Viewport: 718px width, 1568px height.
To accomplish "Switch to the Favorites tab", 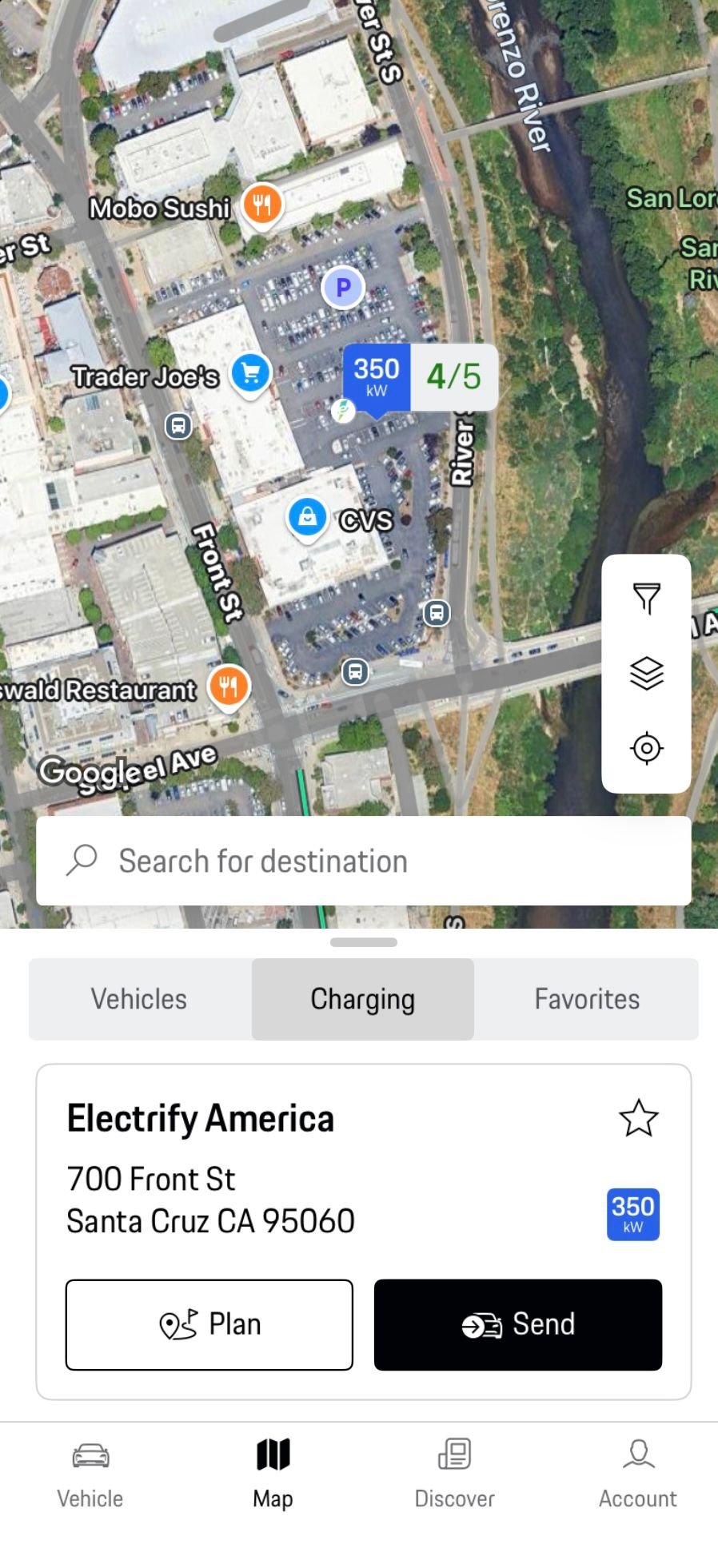I will coord(587,999).
